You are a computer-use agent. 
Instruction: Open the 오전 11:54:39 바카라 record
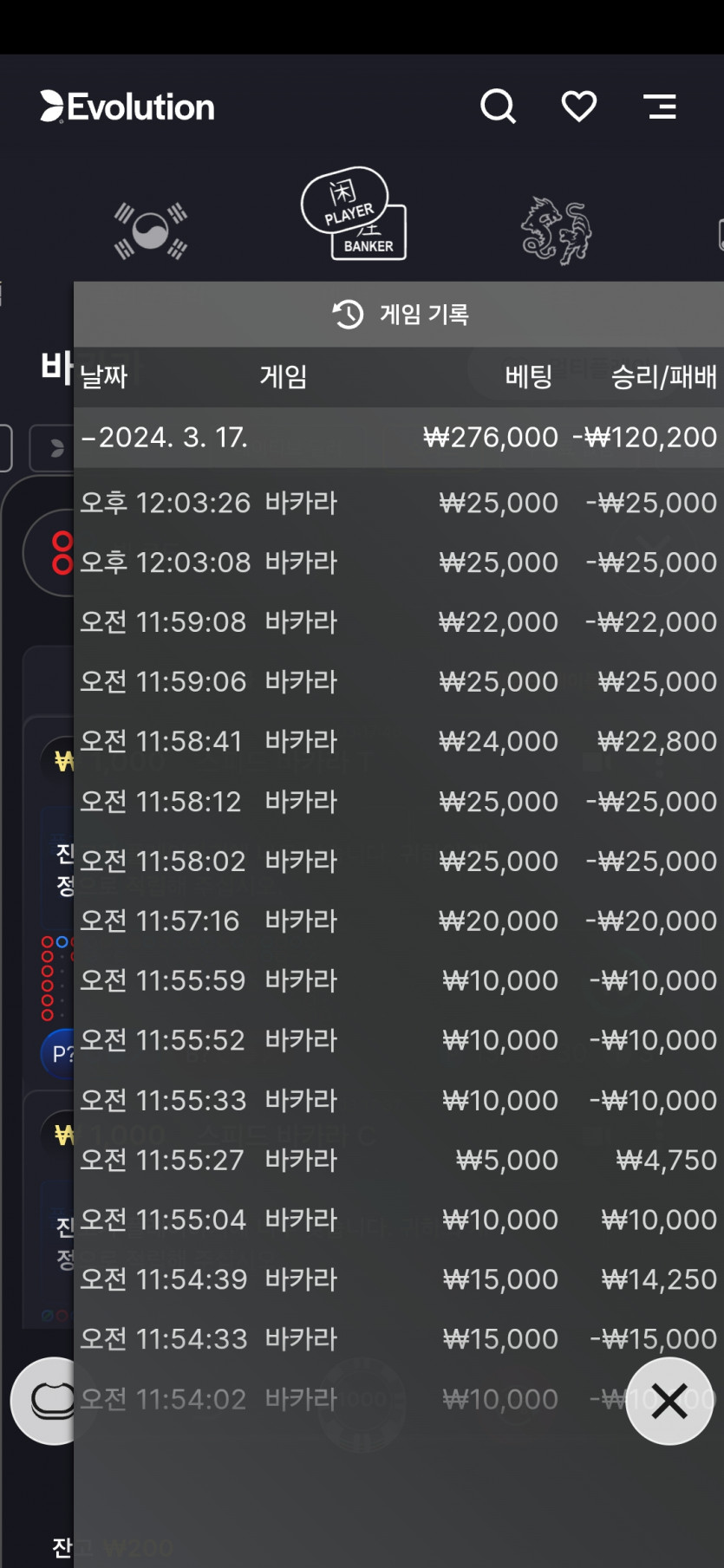[399, 1280]
